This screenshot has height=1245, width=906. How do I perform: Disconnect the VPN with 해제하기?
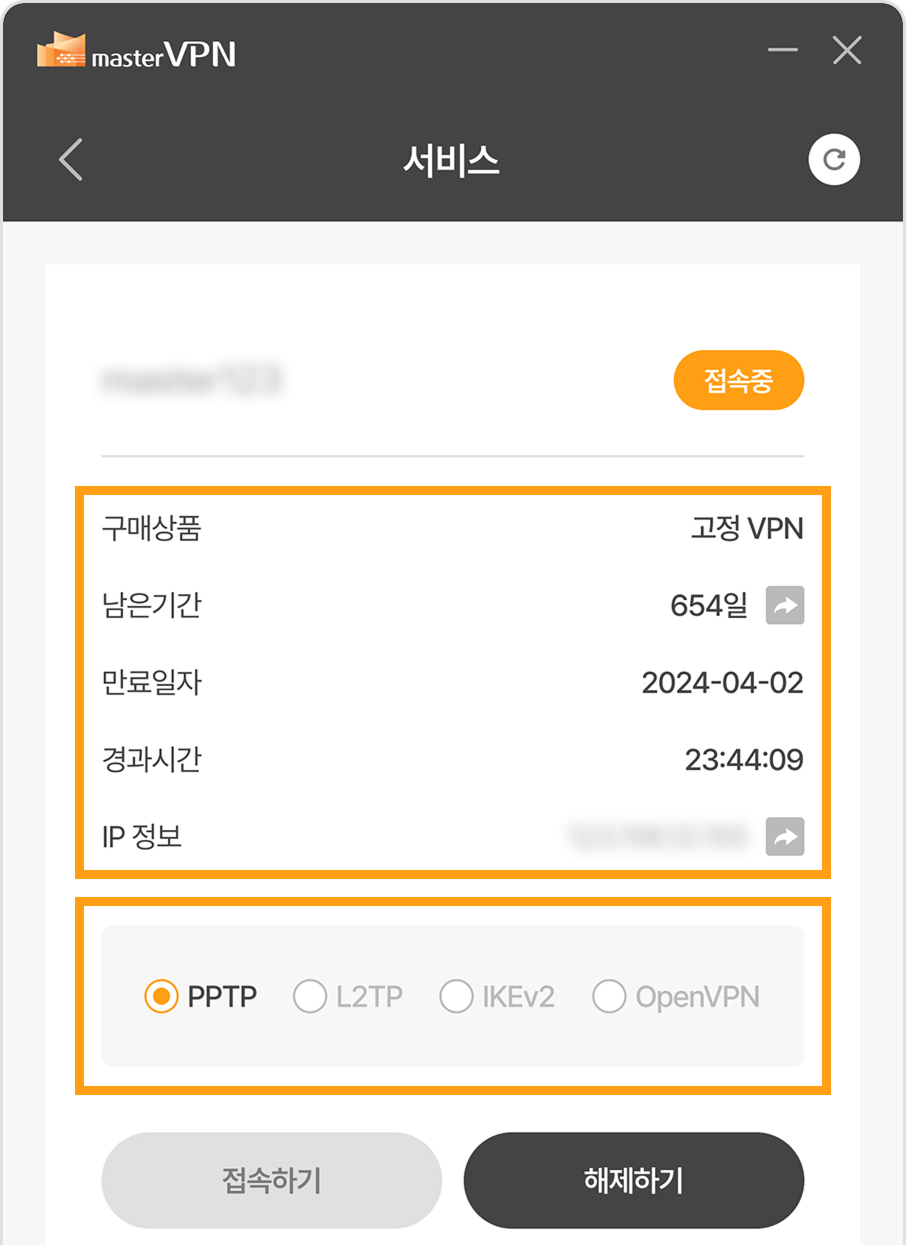[633, 1180]
